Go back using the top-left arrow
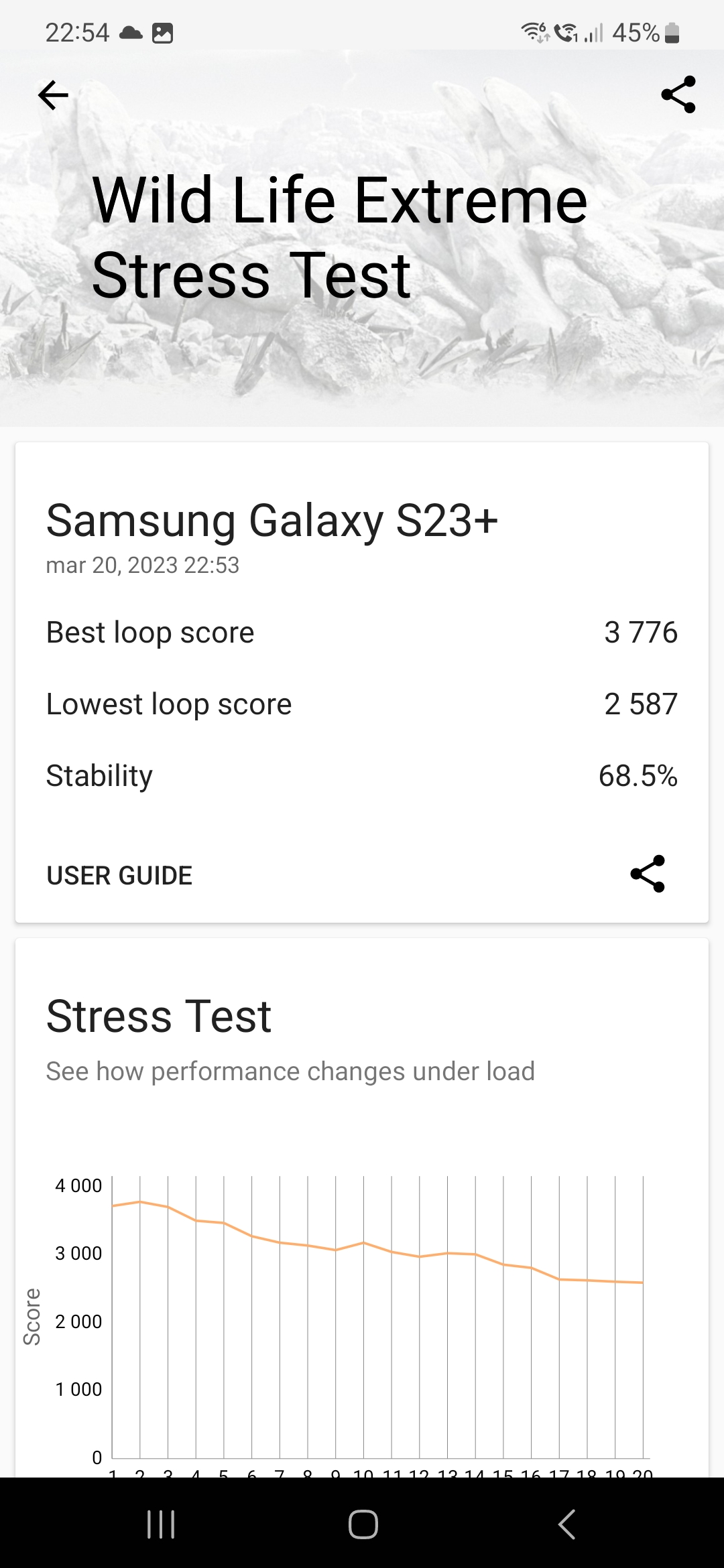This screenshot has height=1568, width=724. click(x=54, y=95)
